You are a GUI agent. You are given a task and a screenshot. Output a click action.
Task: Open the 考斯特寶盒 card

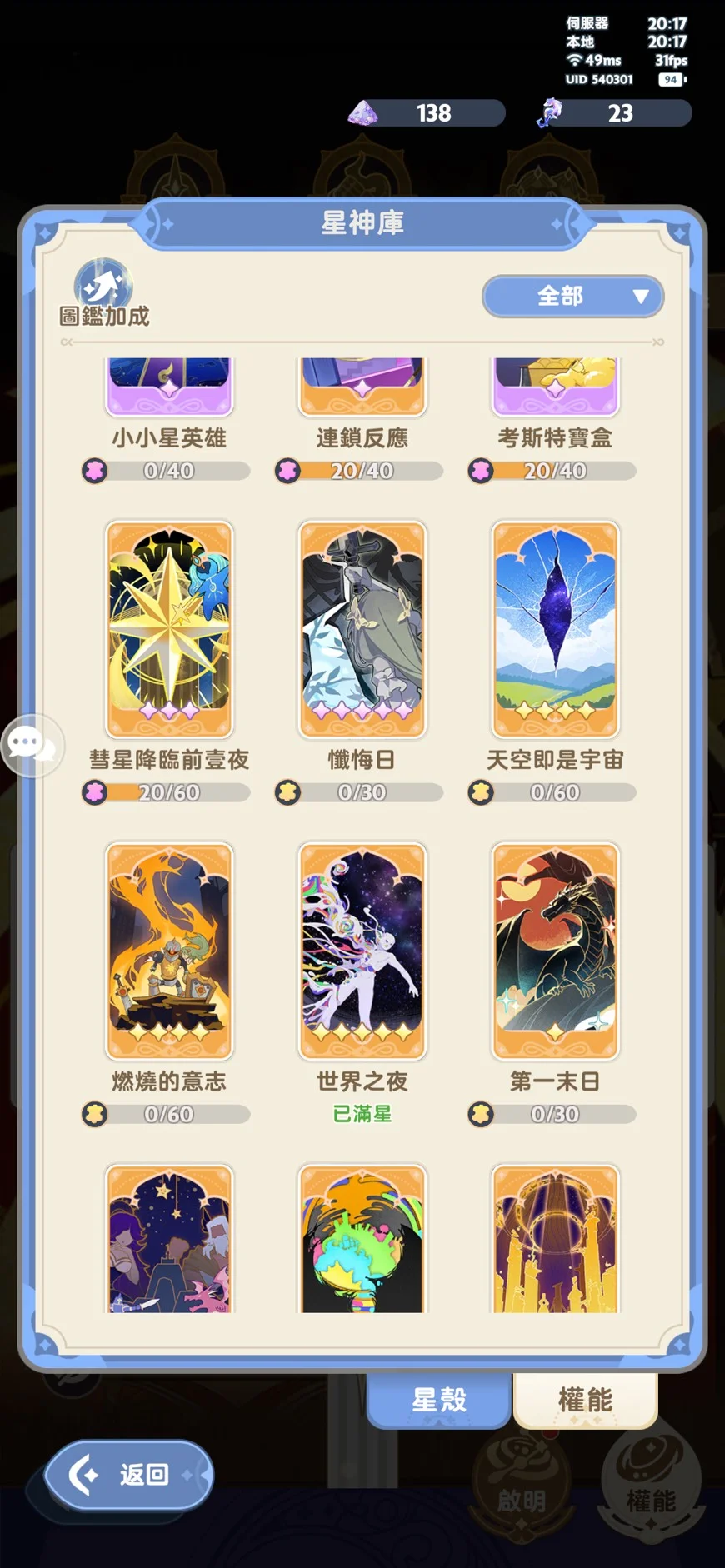[556, 387]
